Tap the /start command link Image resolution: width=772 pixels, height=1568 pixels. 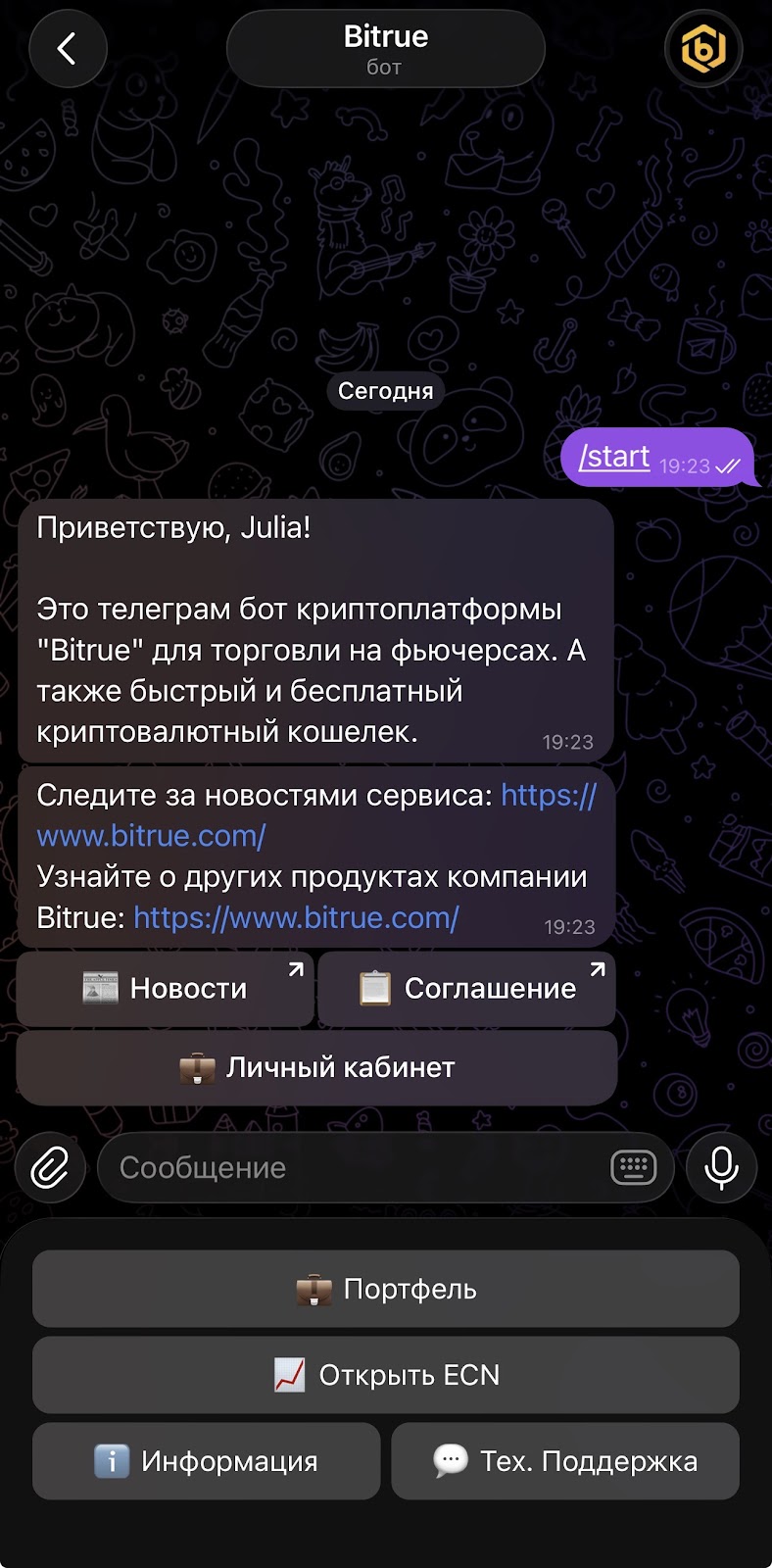[614, 457]
